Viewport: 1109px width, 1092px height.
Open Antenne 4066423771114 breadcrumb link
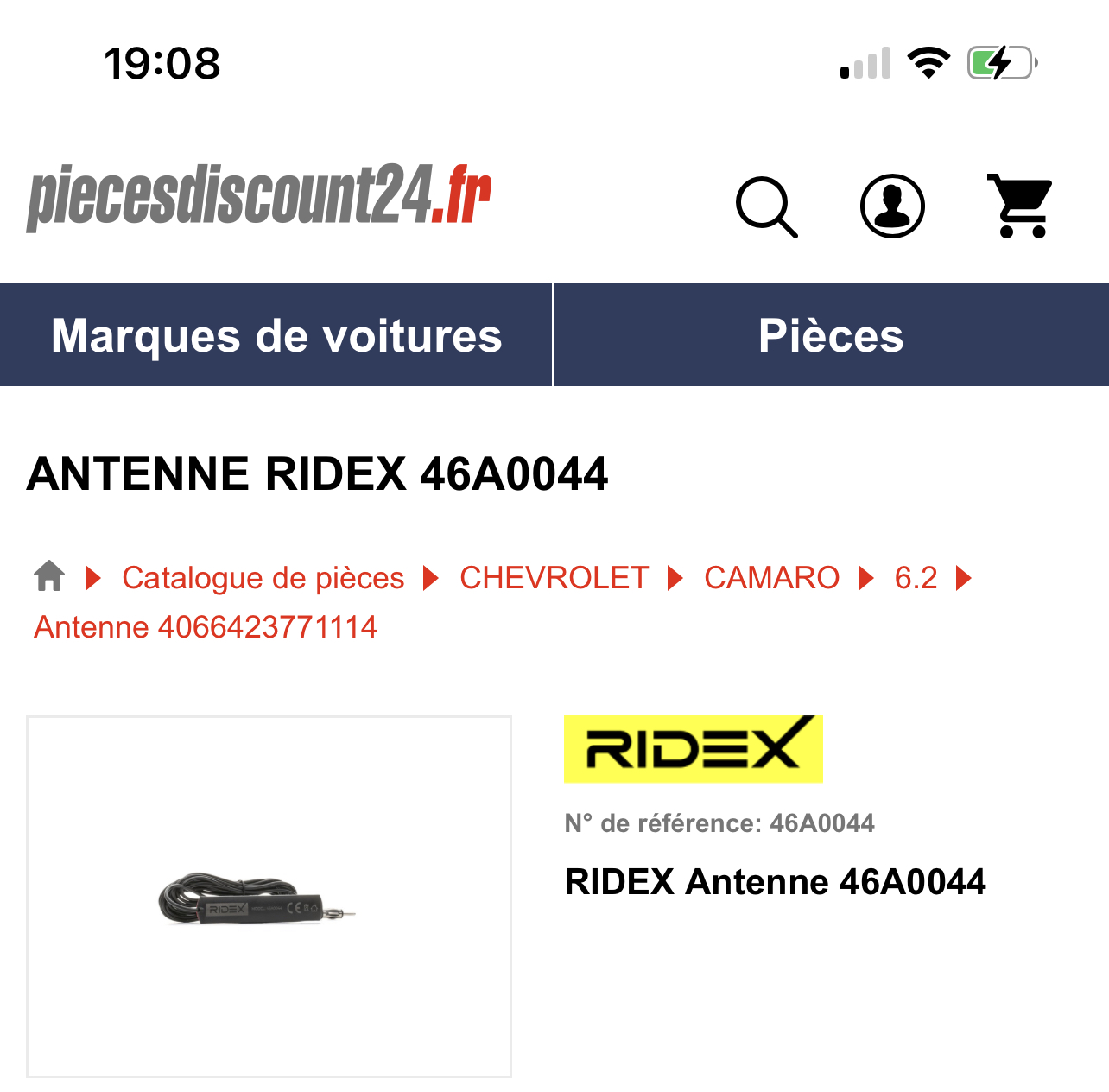206,627
